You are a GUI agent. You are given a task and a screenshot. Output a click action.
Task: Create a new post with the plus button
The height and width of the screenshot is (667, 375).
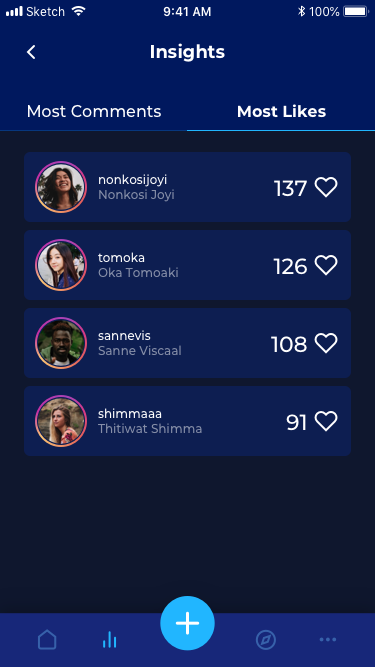(188, 623)
